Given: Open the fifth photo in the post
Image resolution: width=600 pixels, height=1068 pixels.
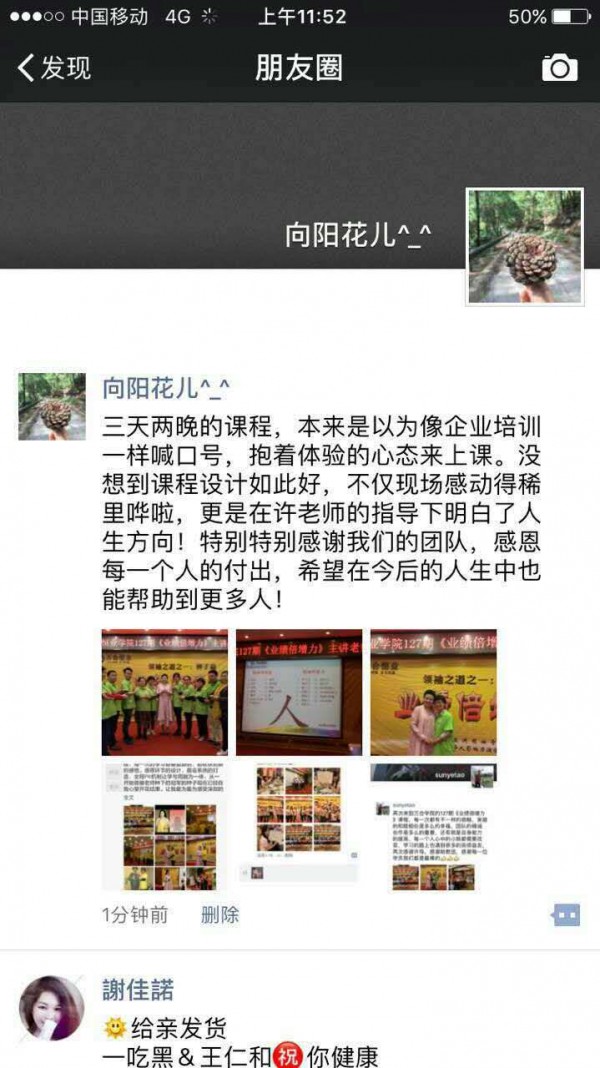Looking at the screenshot, I should coord(299,826).
